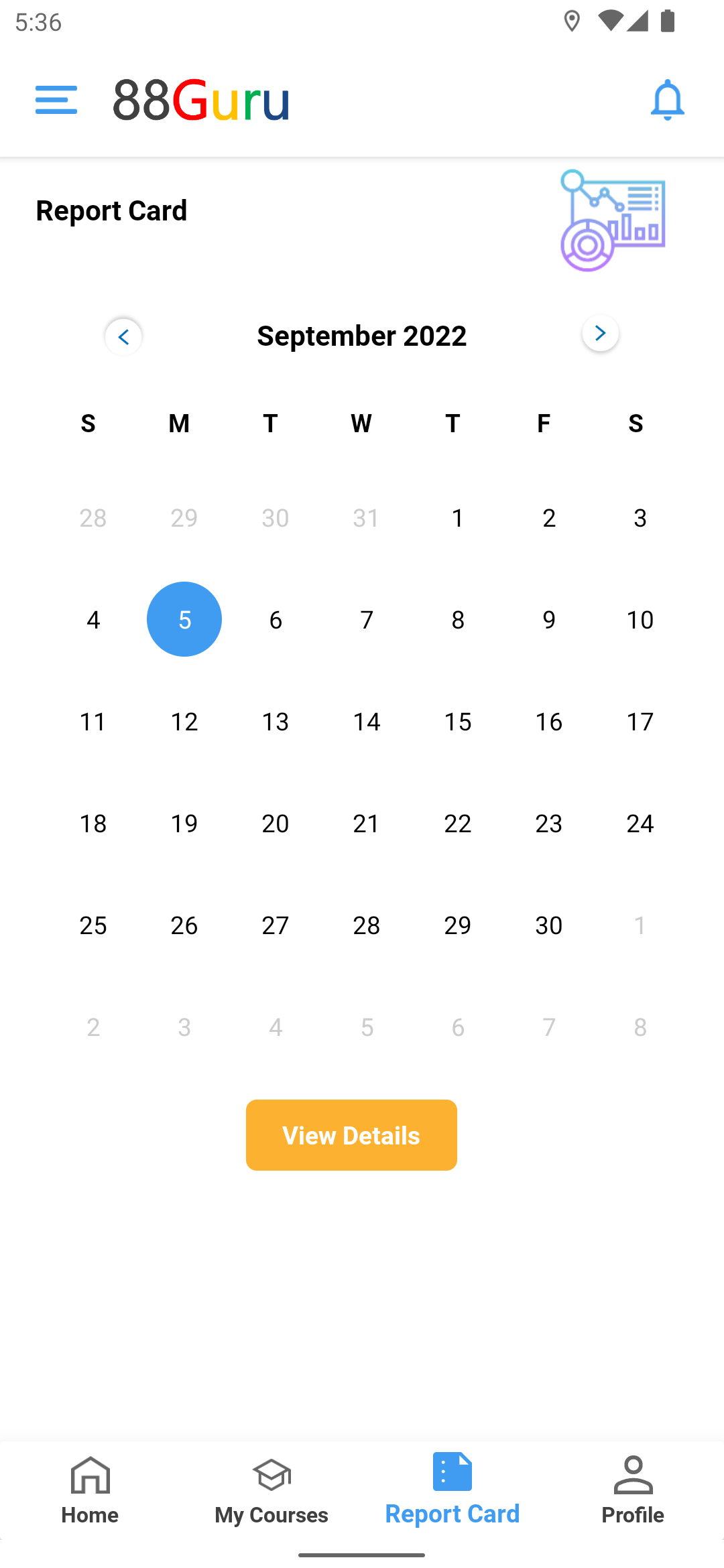Go to the previous month
Image resolution: width=724 pixels, height=1568 pixels.
point(123,336)
